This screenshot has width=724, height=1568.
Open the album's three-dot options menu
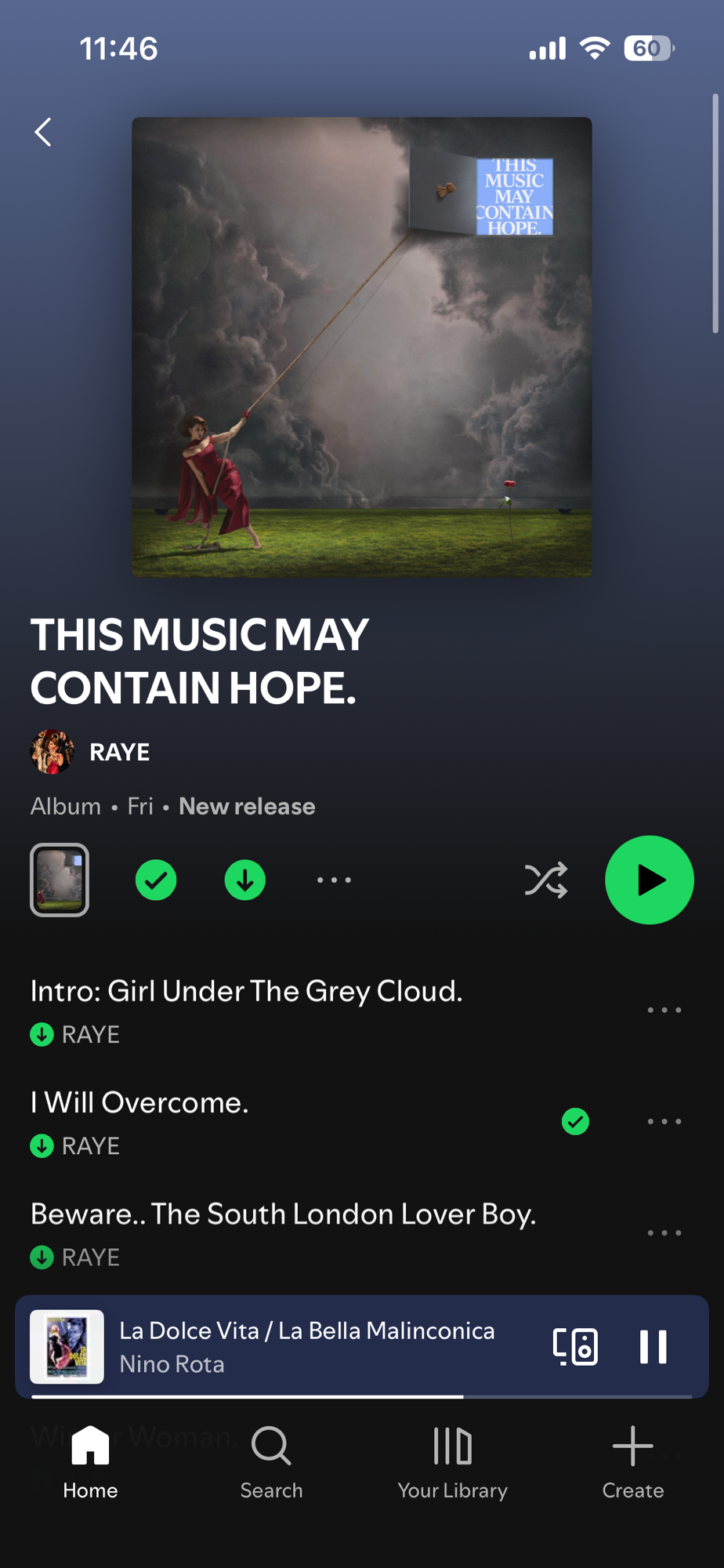[334, 880]
